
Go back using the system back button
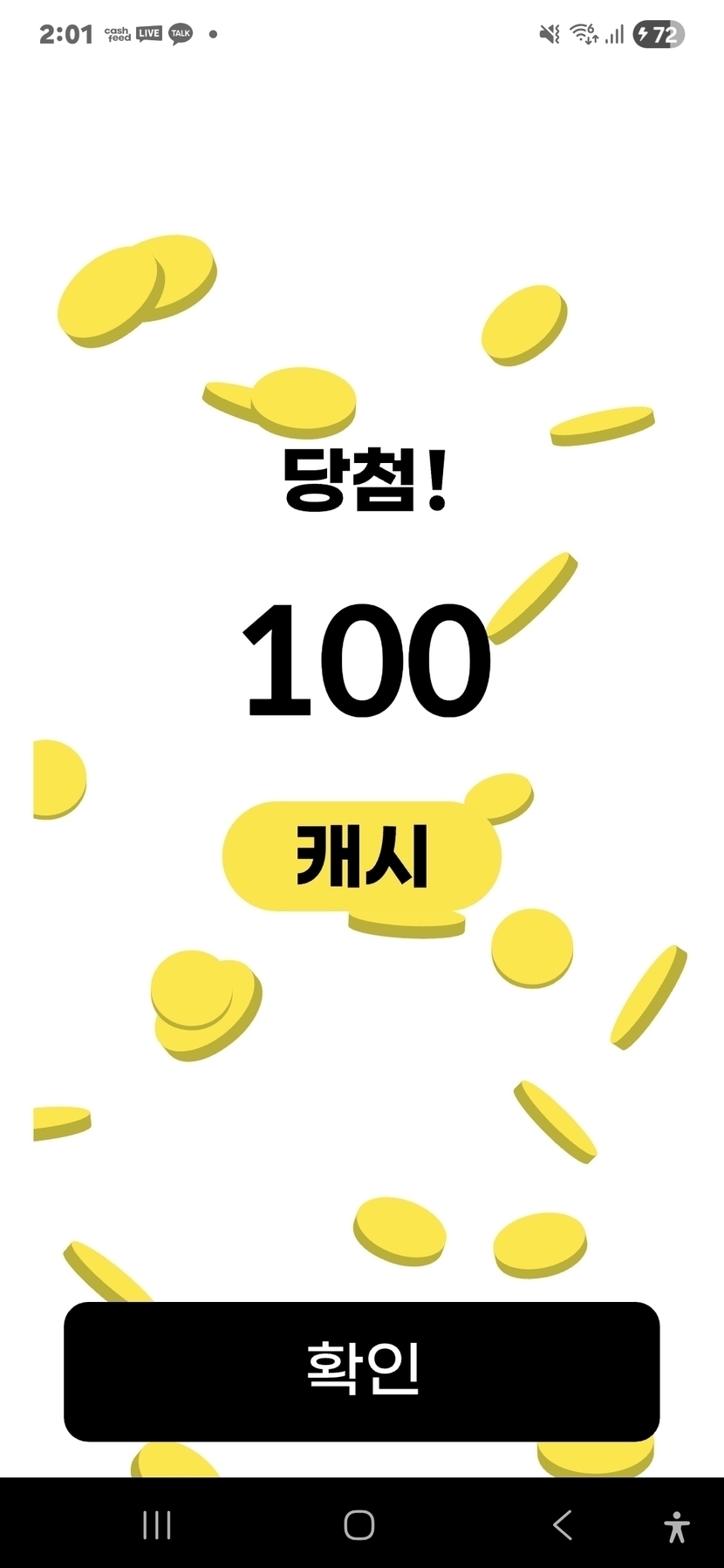(563, 1525)
